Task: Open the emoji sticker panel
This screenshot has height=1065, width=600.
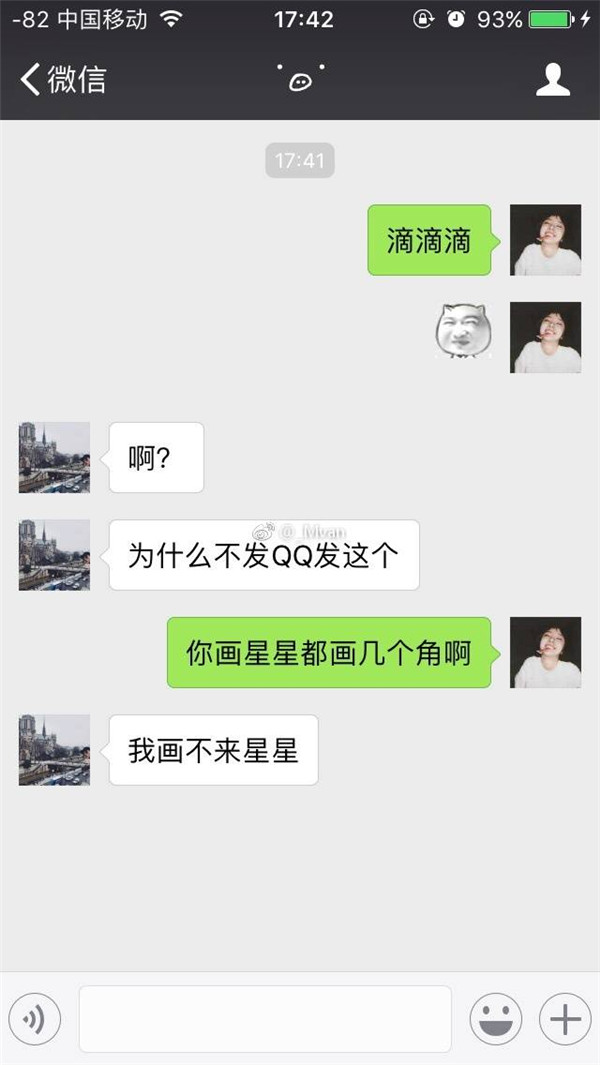Action: 496,1019
